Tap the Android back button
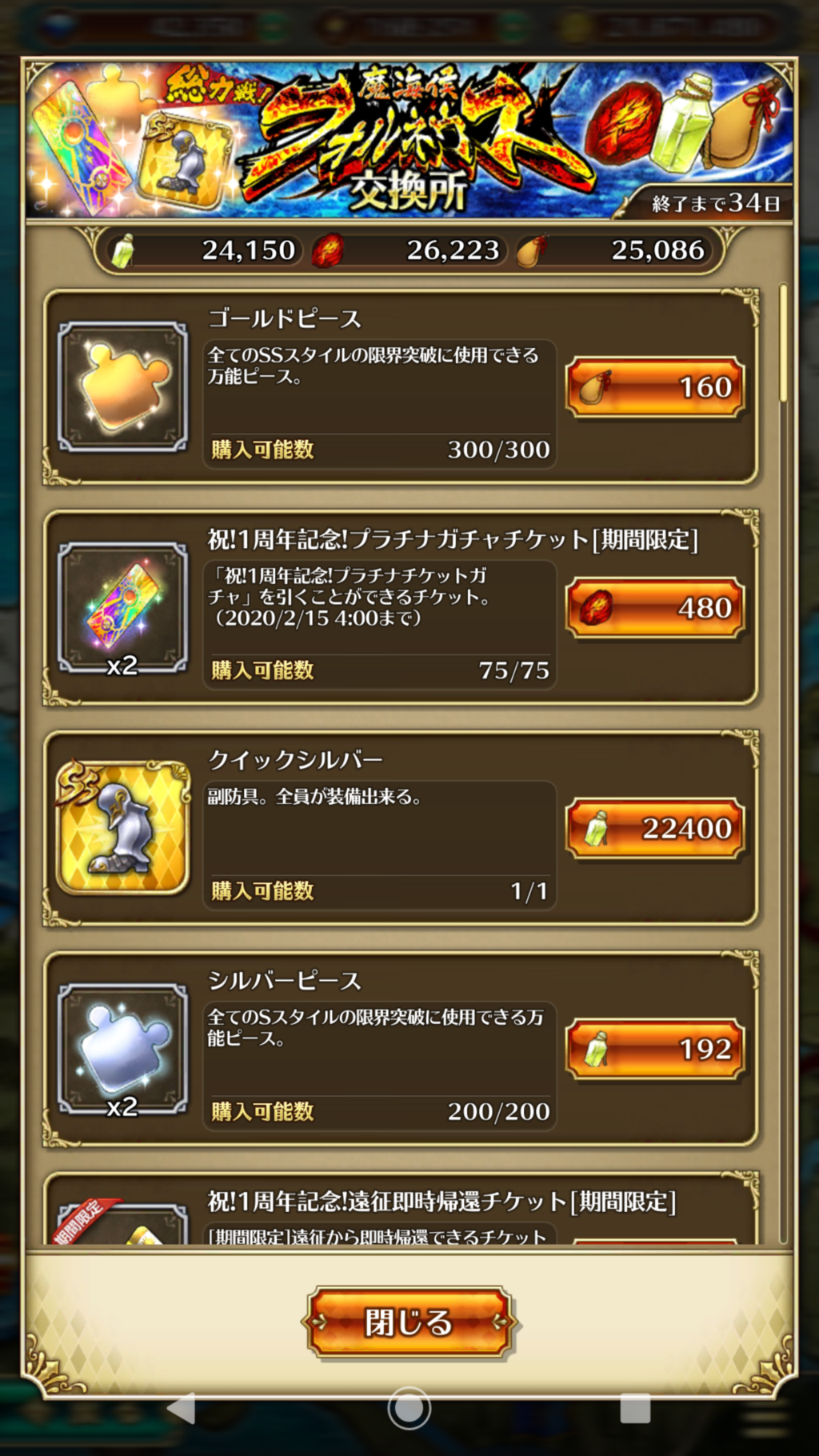819x1456 pixels. 182,1408
